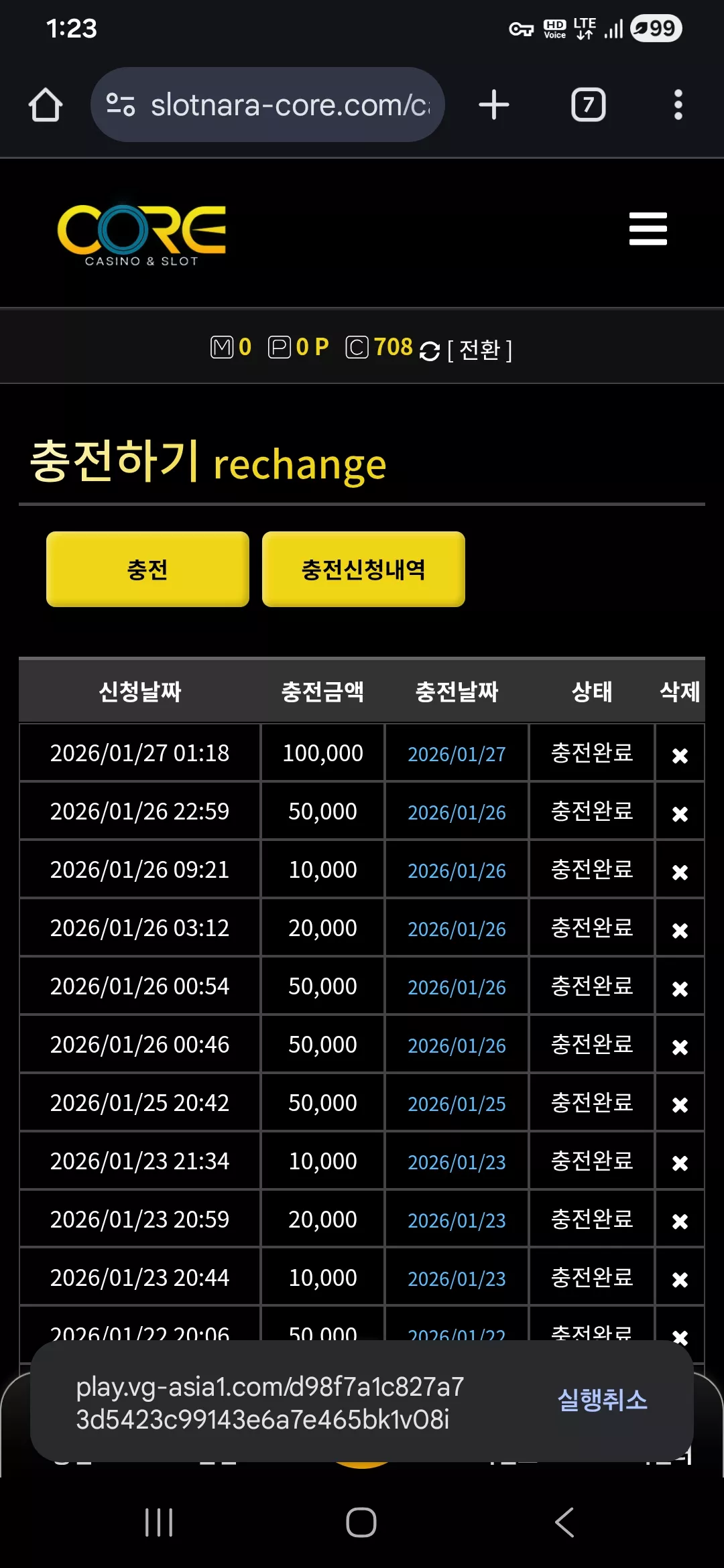This screenshot has height=1568, width=724.
Task: Open the browser overflow menu
Action: [x=678, y=105]
